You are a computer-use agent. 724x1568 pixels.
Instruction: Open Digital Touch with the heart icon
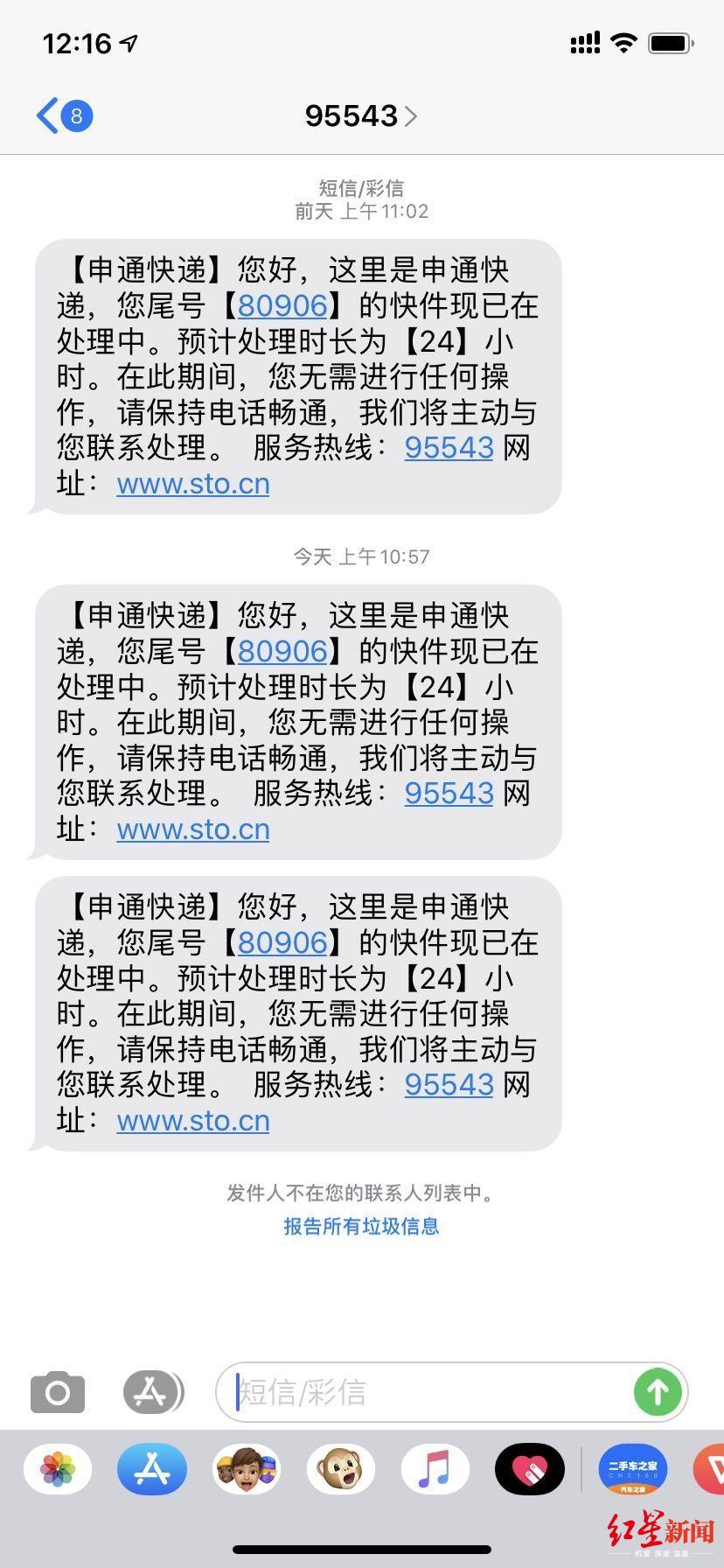530,1469
